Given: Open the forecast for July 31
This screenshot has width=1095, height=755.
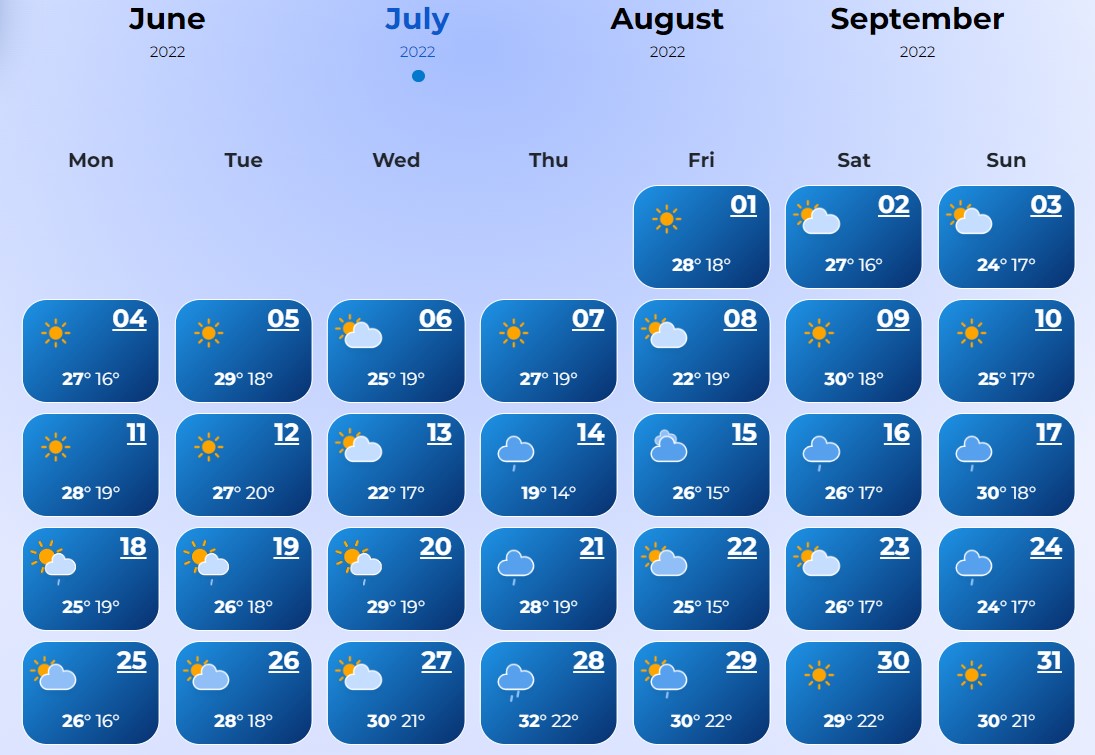Looking at the screenshot, I should [x=1006, y=693].
